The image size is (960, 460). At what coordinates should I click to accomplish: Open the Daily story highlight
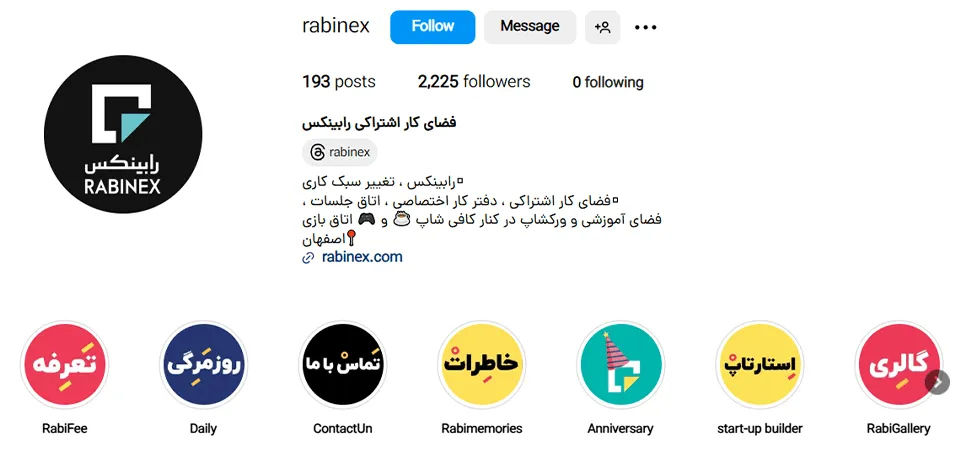tap(203, 365)
